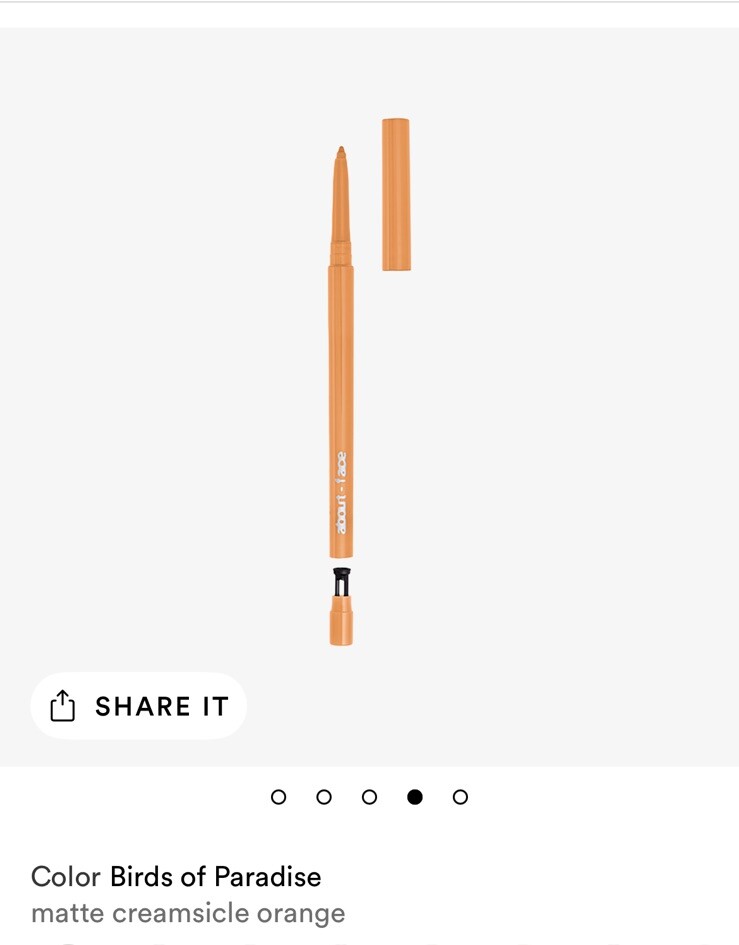This screenshot has width=739, height=945.
Task: Jump to the second product image dot
Action: [x=324, y=797]
